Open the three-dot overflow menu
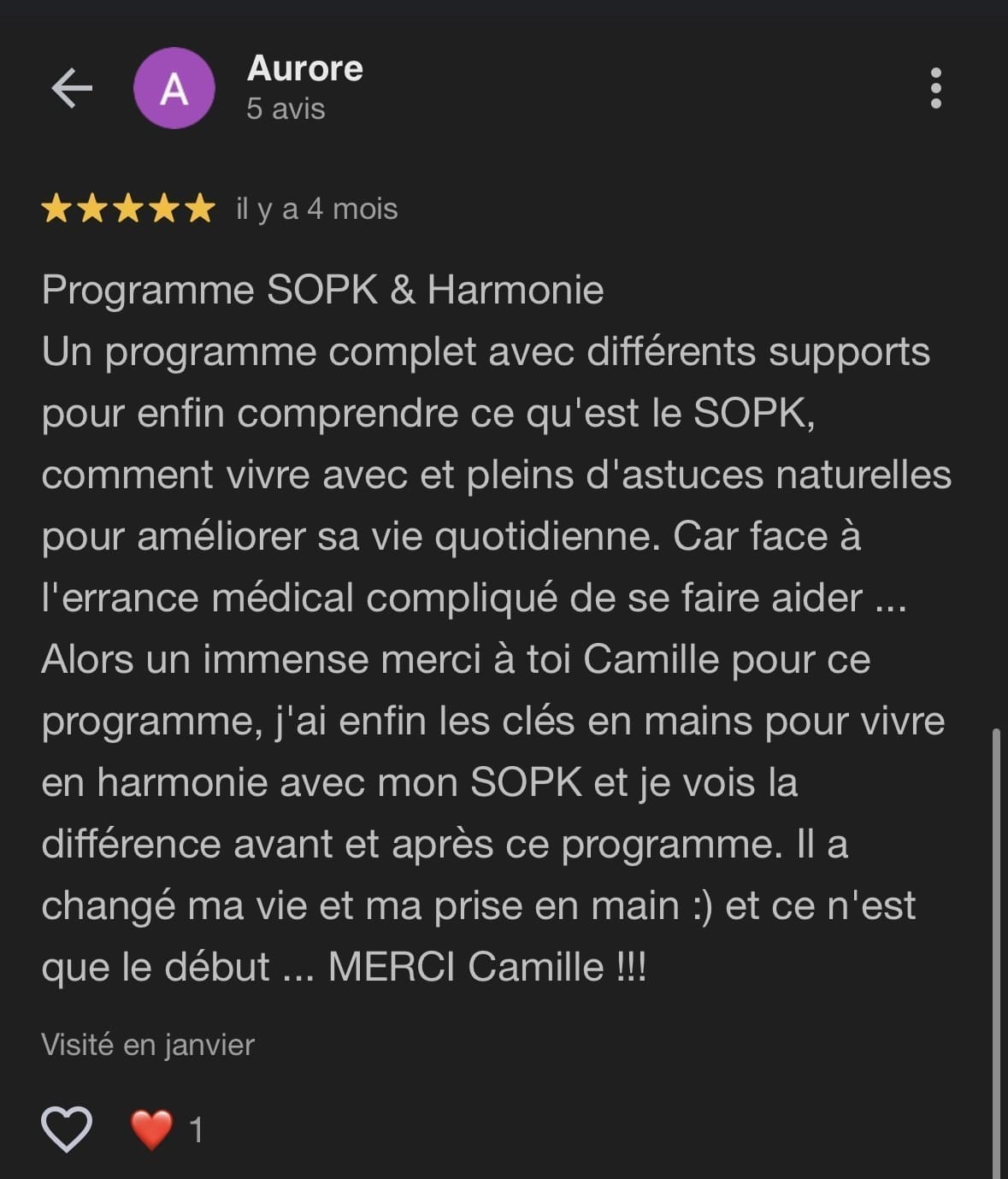This screenshot has height=1179, width=1008. click(935, 88)
